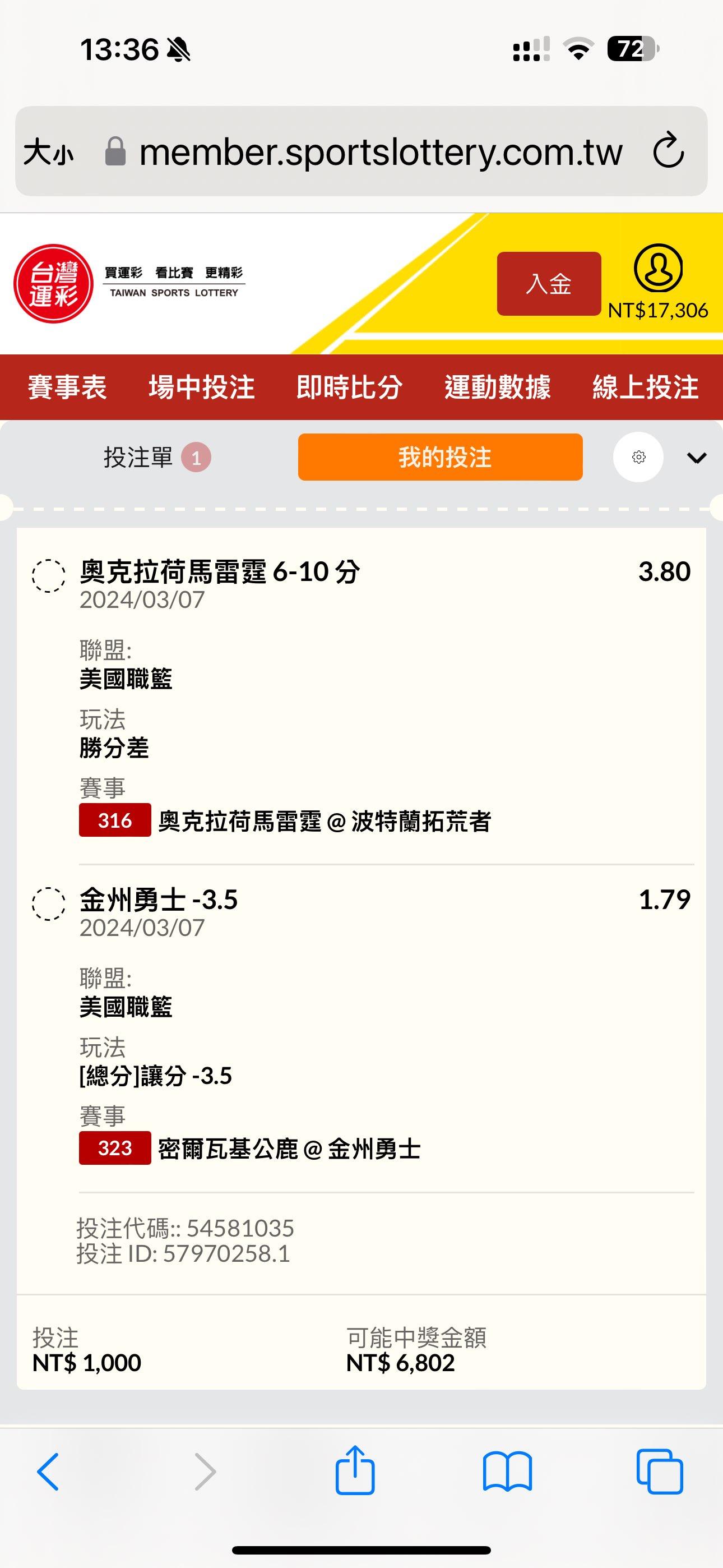Open 線上投注 online betting tab
The height and width of the screenshot is (1568, 723).
click(x=645, y=387)
